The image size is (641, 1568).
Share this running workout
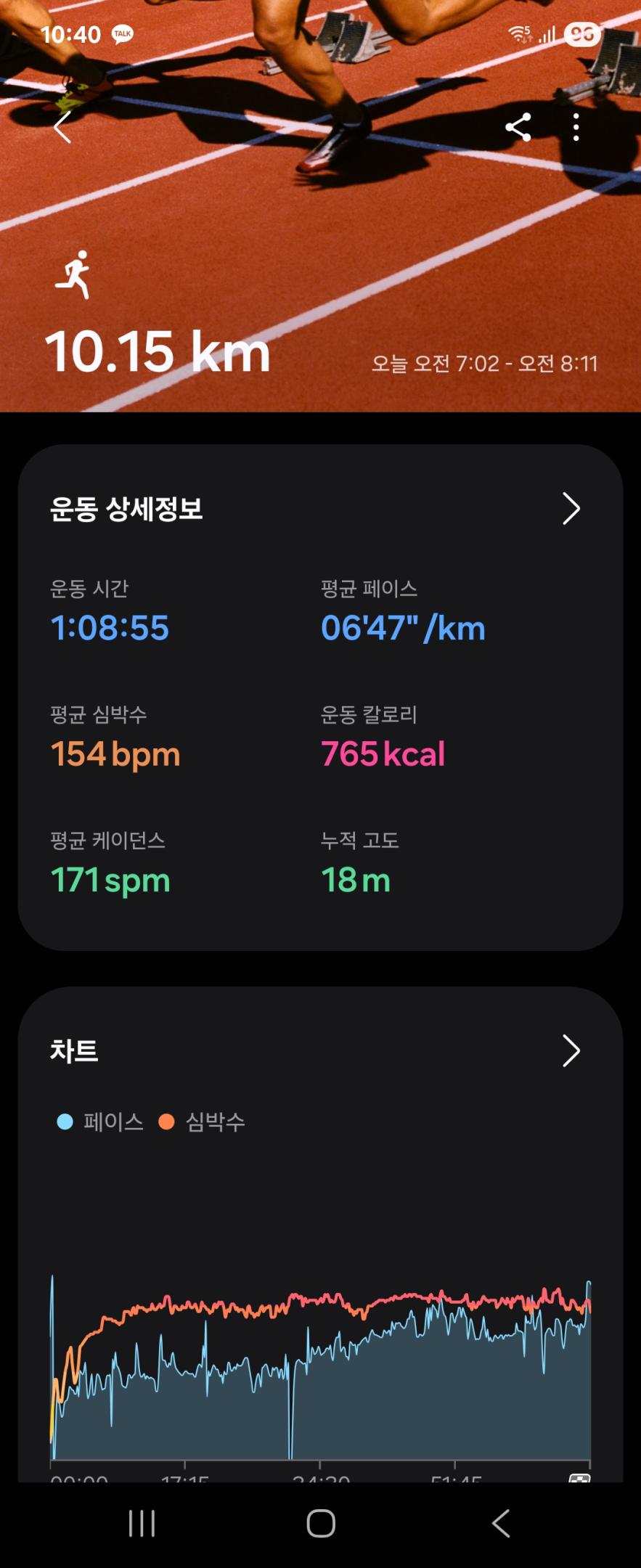click(x=518, y=127)
